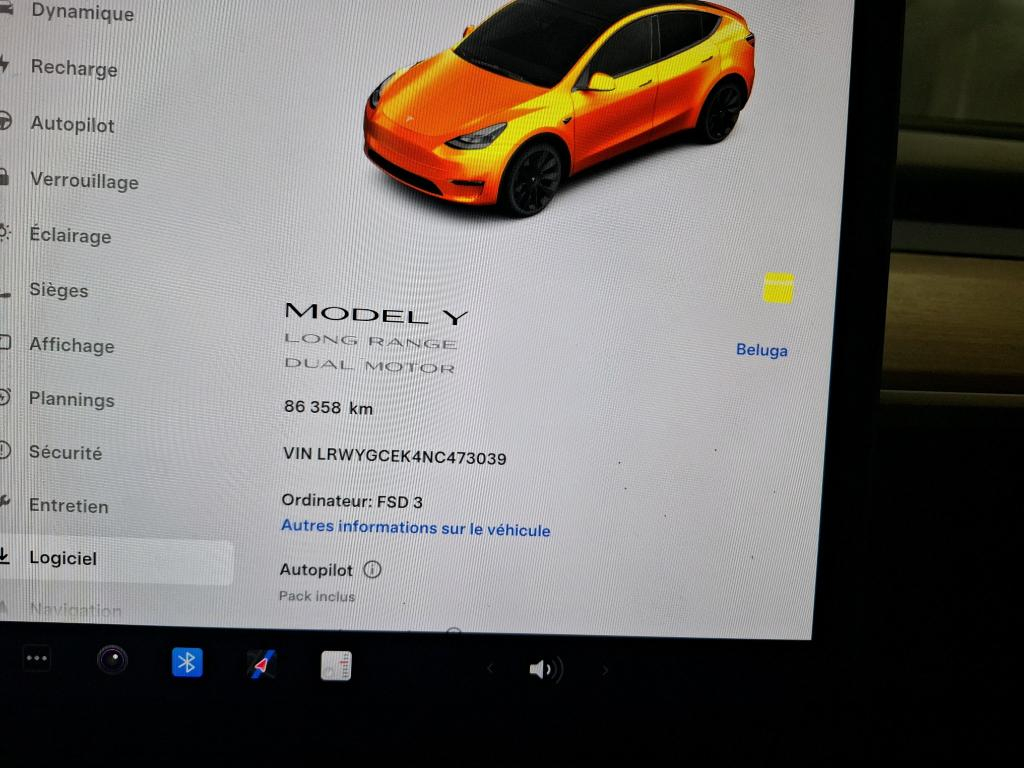Open Bluetooth from the bottom dock
This screenshot has width=1024, height=768.
[x=187, y=662]
